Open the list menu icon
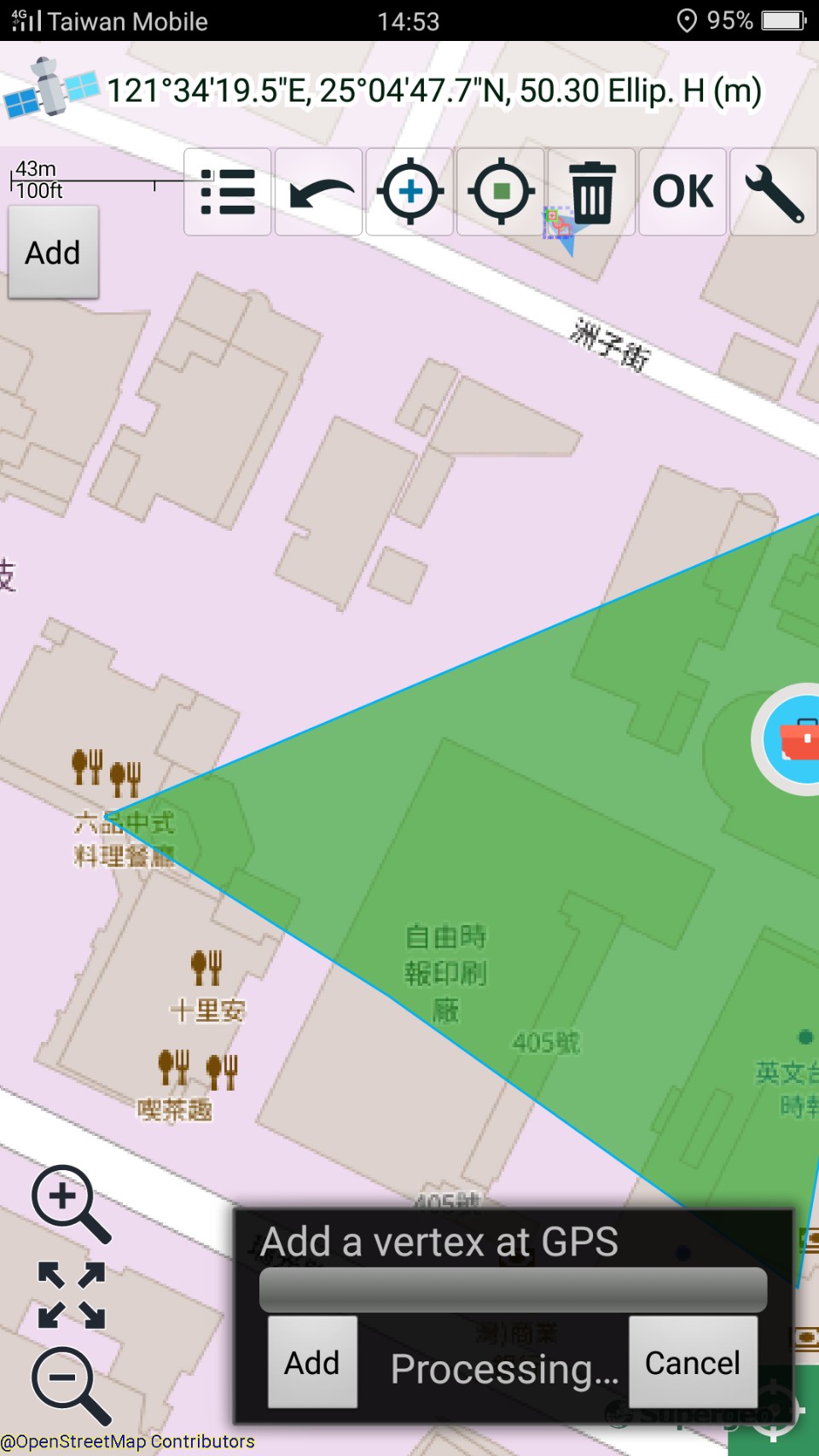The width and height of the screenshot is (819, 1456). click(x=228, y=192)
